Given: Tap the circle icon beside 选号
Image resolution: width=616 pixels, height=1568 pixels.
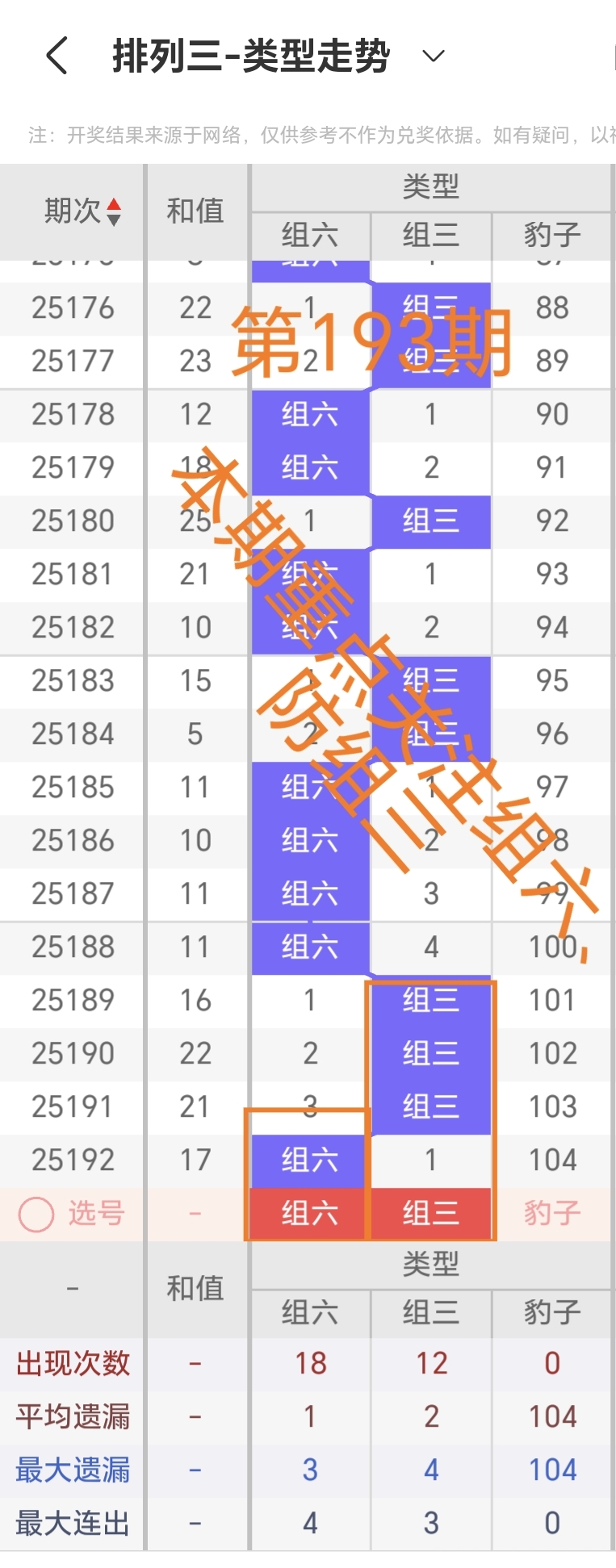Looking at the screenshot, I should tap(36, 1213).
